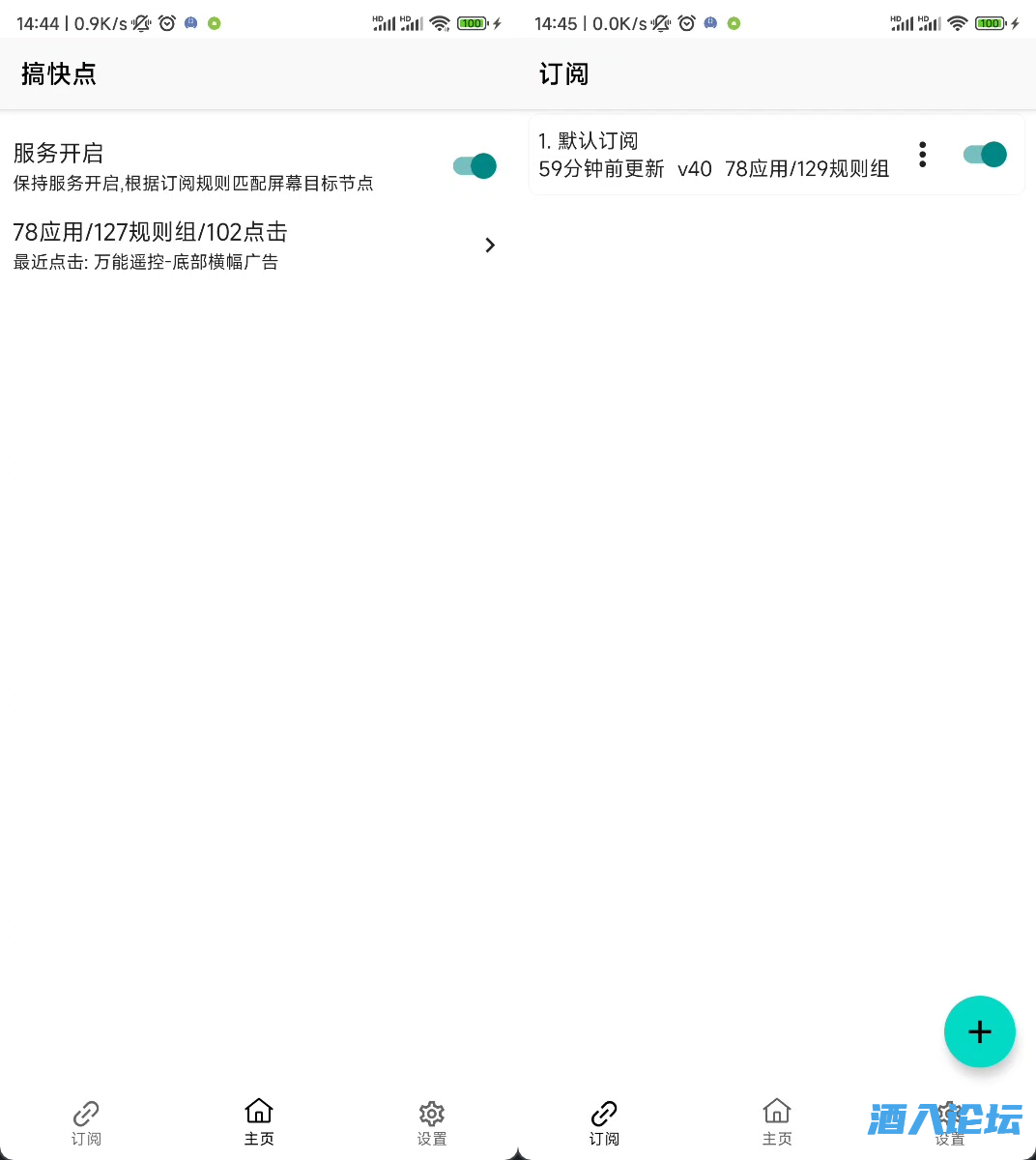Toggle the 服务开启 service switch
The width and height of the screenshot is (1036, 1160).
point(475,166)
